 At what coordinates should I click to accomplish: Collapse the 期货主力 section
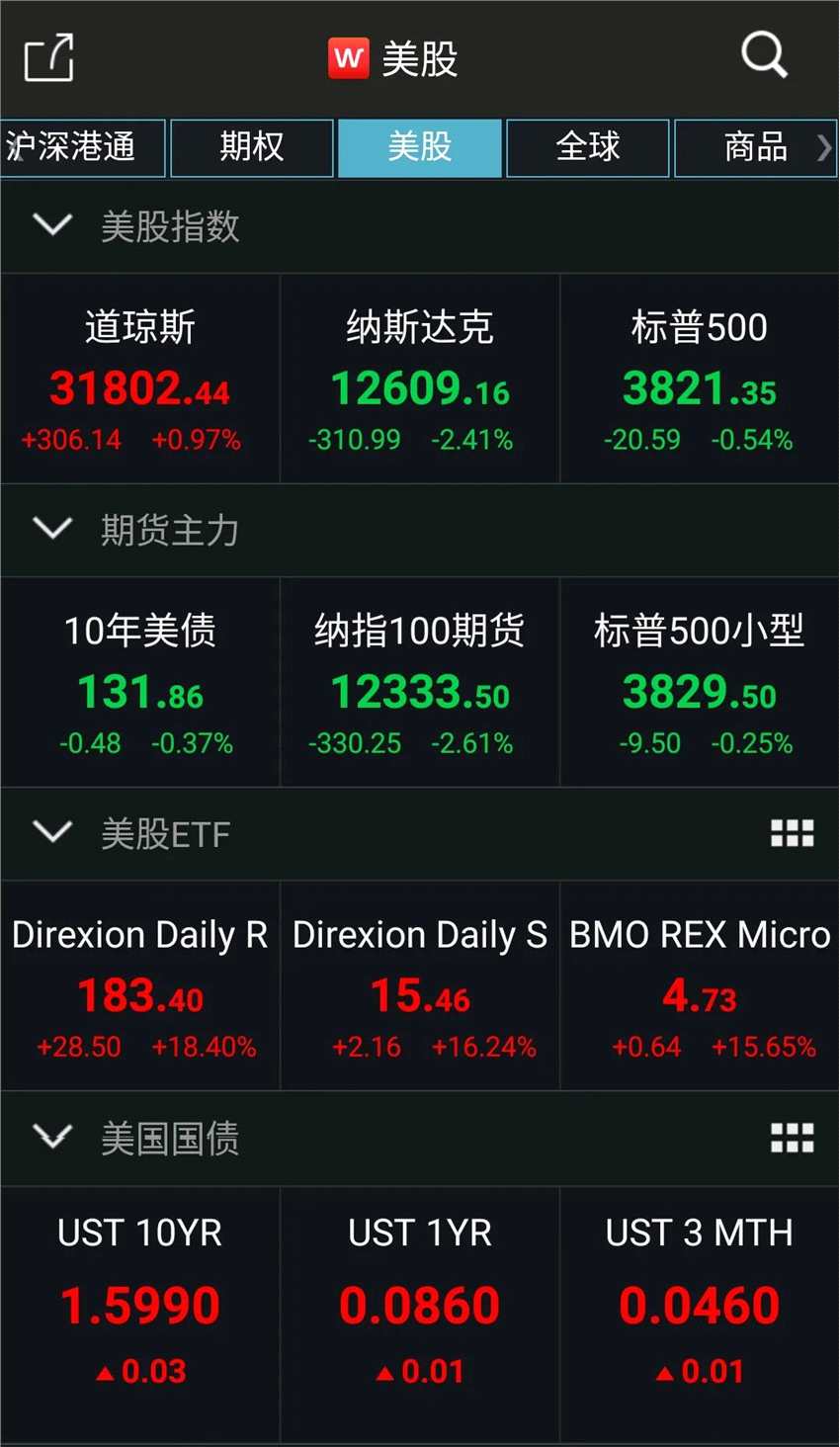[x=52, y=530]
